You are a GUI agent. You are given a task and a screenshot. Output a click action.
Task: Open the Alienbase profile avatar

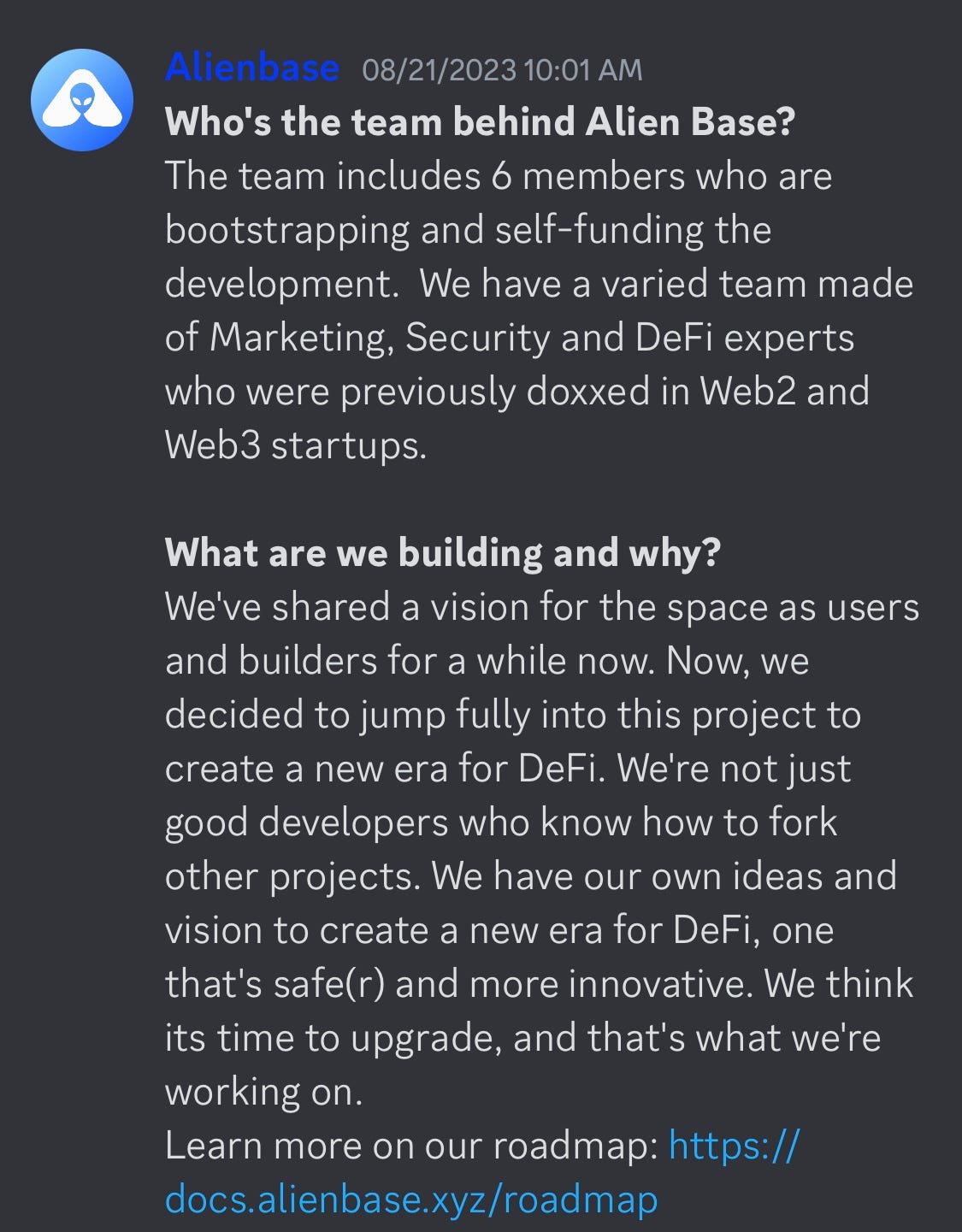pyautogui.click(x=82, y=100)
